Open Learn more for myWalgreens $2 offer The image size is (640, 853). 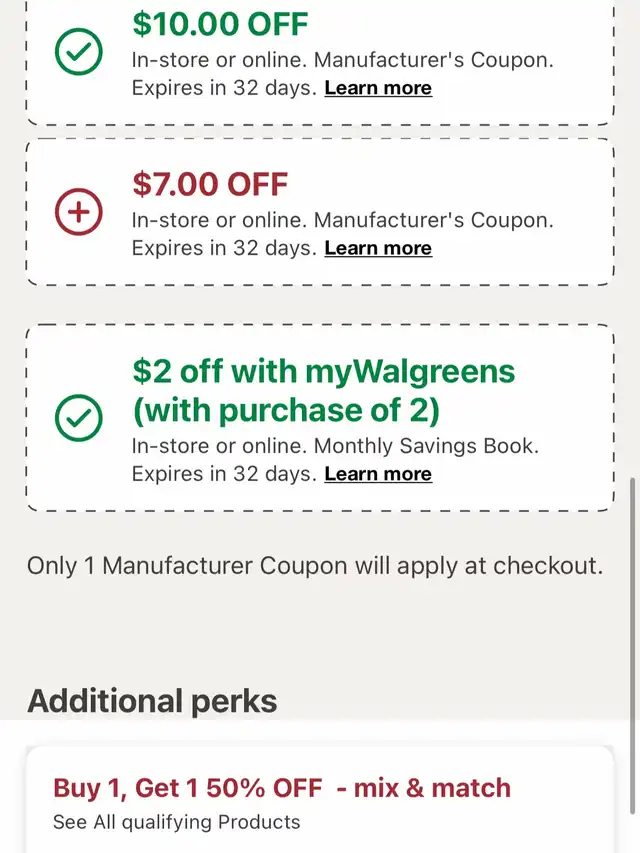coord(378,474)
